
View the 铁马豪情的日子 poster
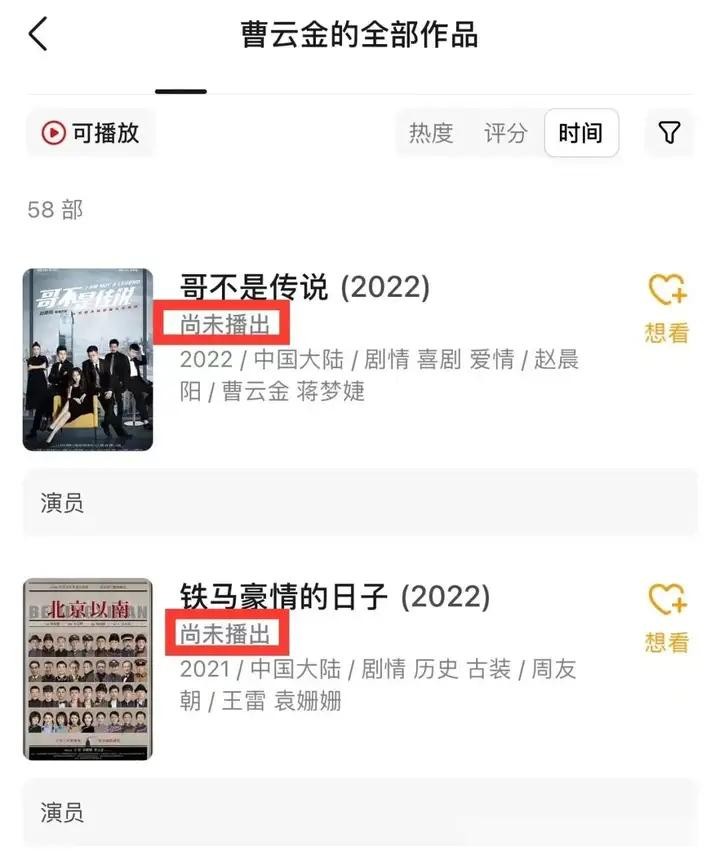click(88, 668)
